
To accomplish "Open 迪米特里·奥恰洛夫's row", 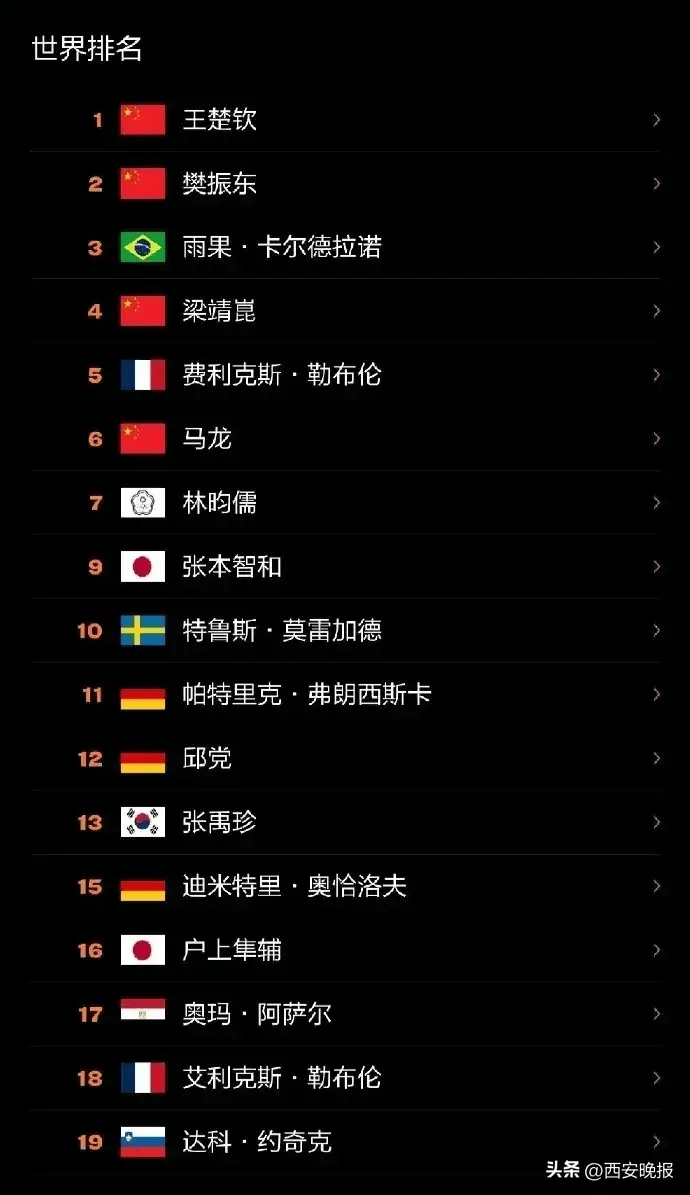I will tap(345, 886).
